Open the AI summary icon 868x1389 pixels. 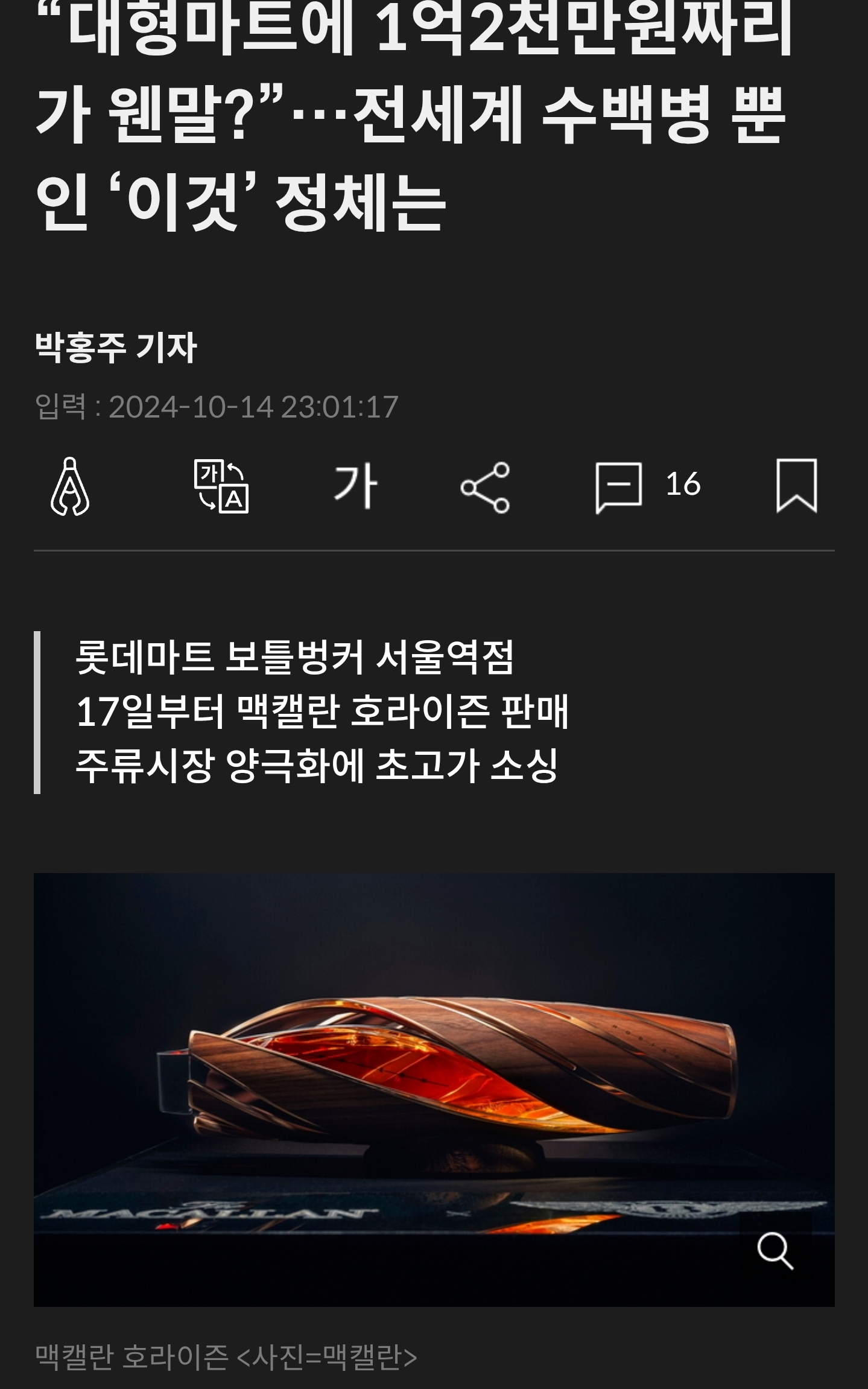pyautogui.click(x=70, y=486)
